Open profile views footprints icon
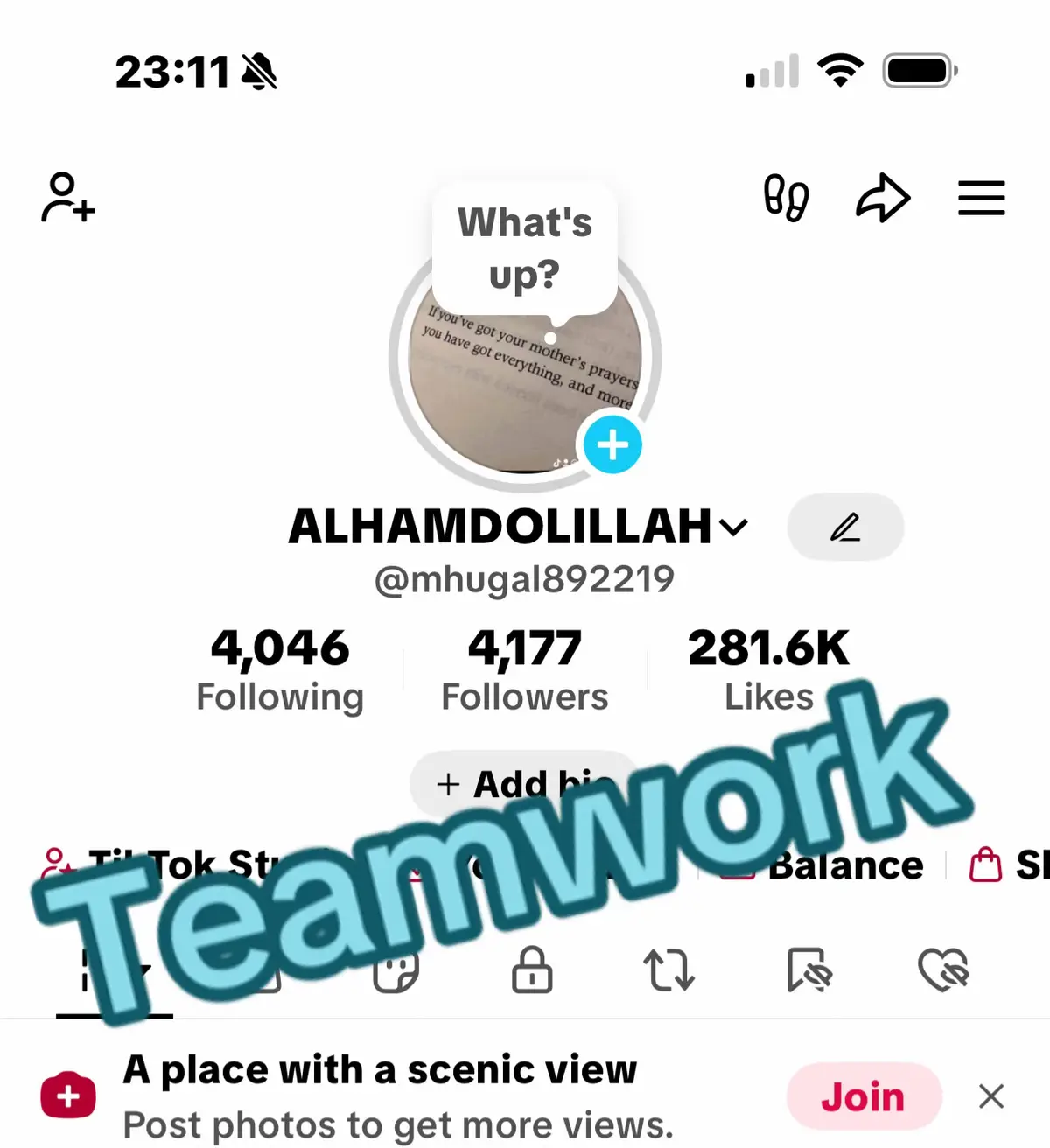Screen dimensions: 1050x1148 tap(786, 198)
